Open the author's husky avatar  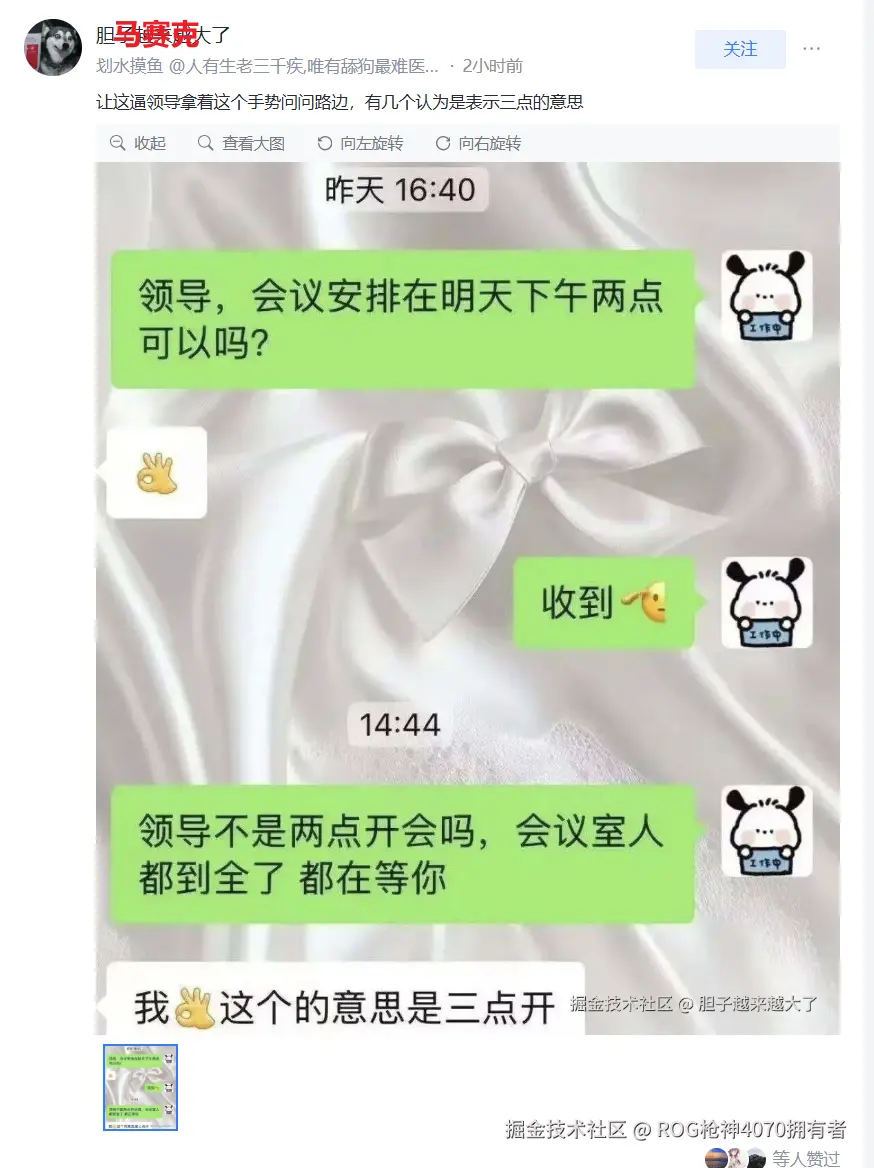point(53,48)
